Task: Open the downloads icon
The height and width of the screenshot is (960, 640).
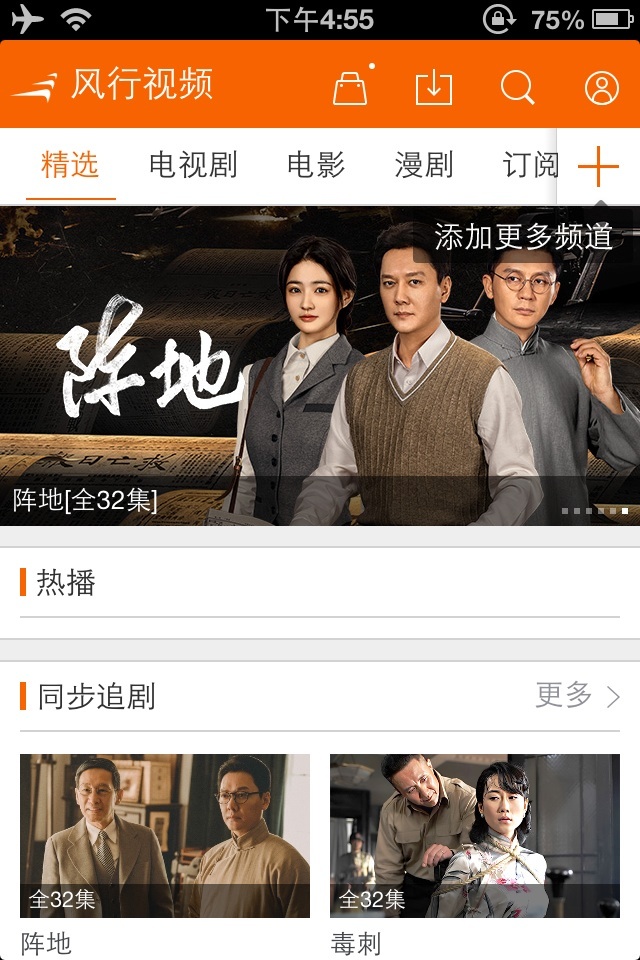Action: tap(434, 87)
